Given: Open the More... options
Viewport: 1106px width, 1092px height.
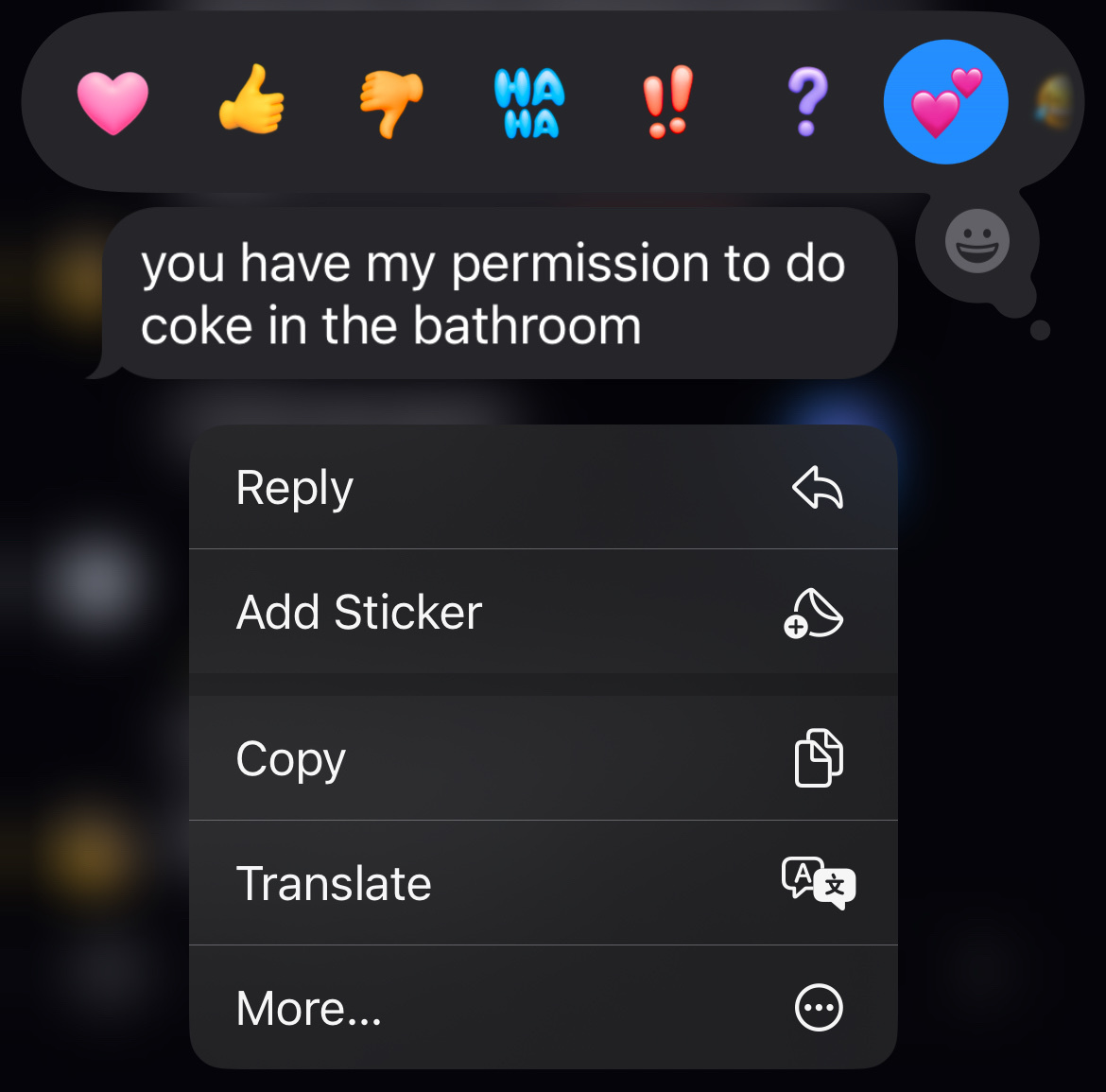Looking at the screenshot, I should point(543,1008).
